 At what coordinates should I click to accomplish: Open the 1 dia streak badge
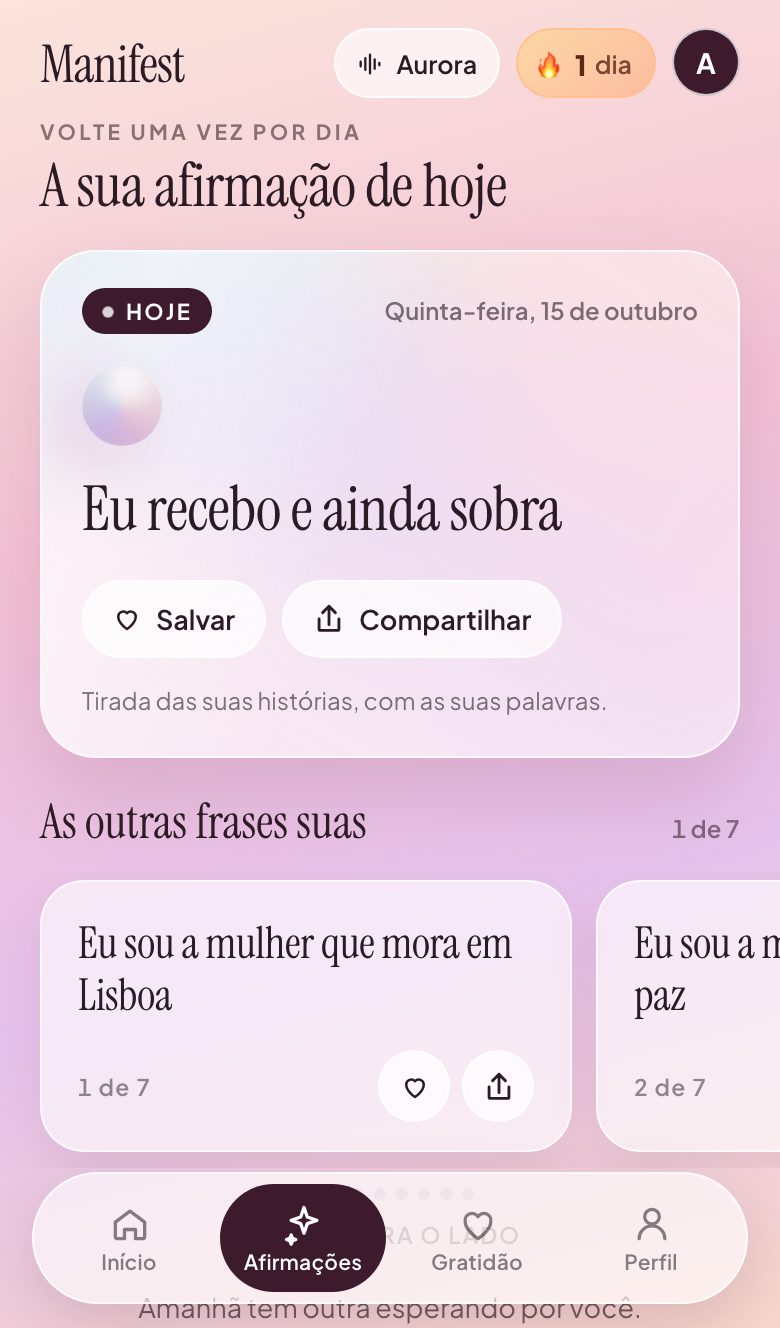coord(585,64)
